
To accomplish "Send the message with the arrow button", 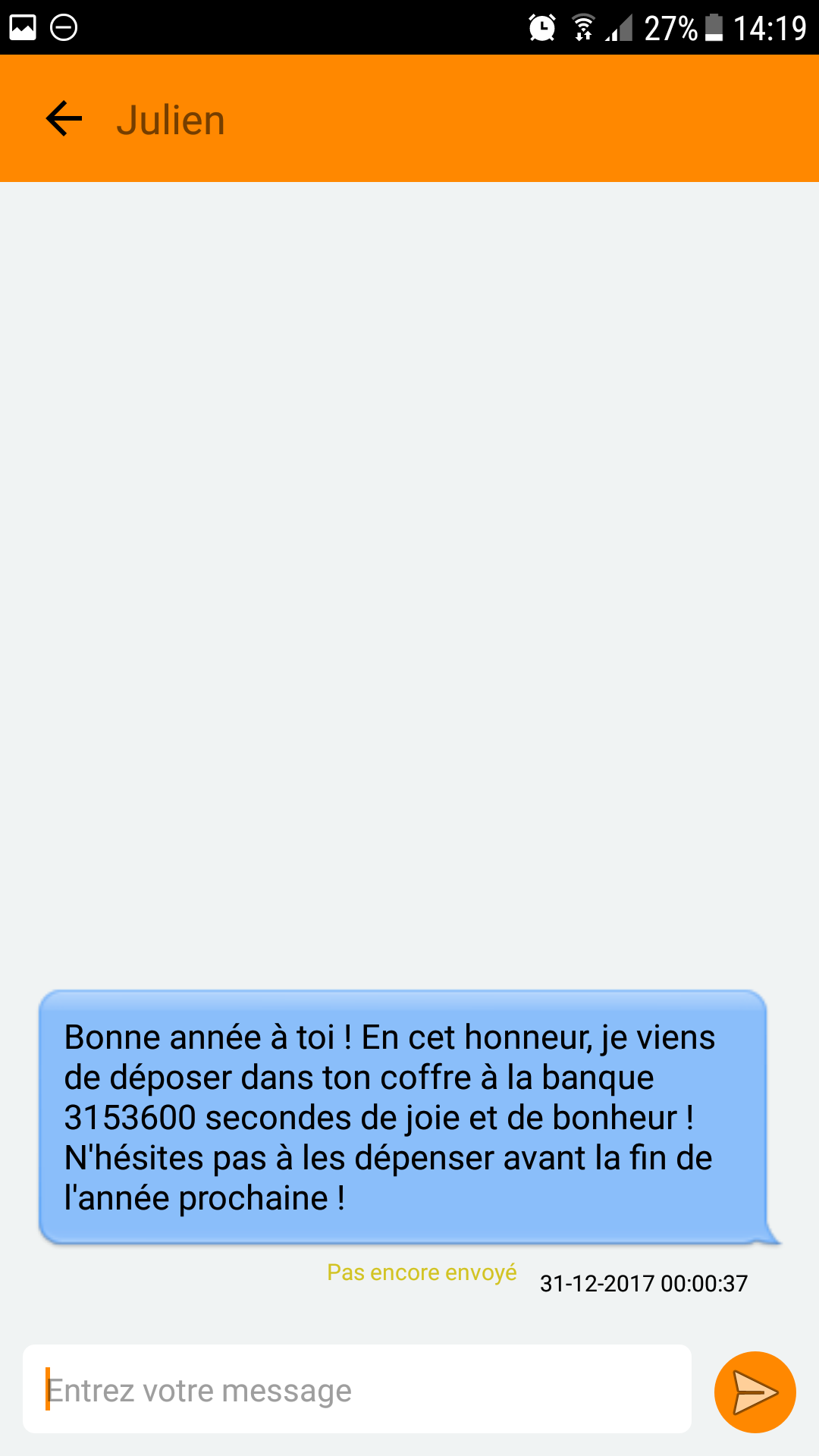I will [x=755, y=1392].
